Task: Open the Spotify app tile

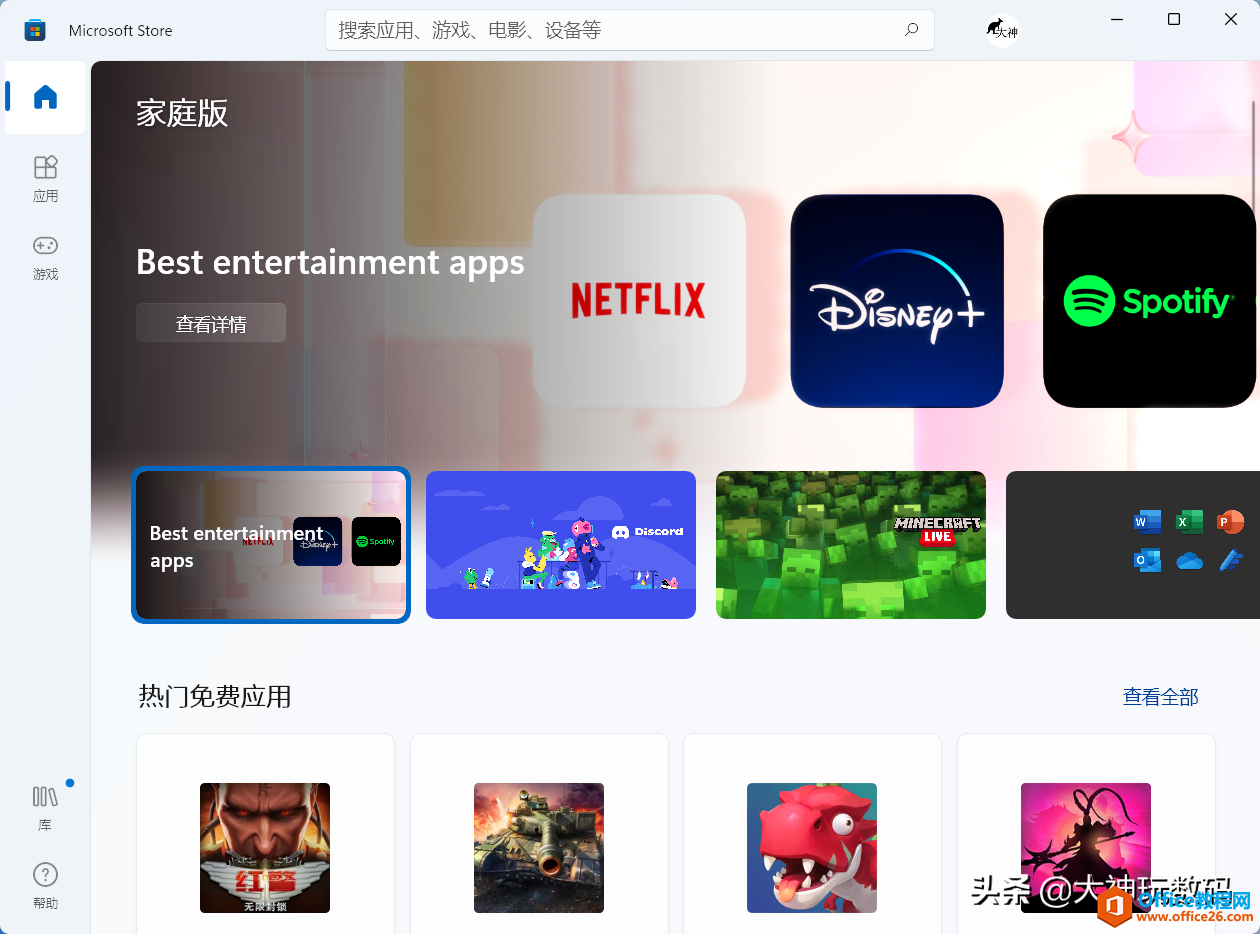Action: pyautogui.click(x=1148, y=300)
